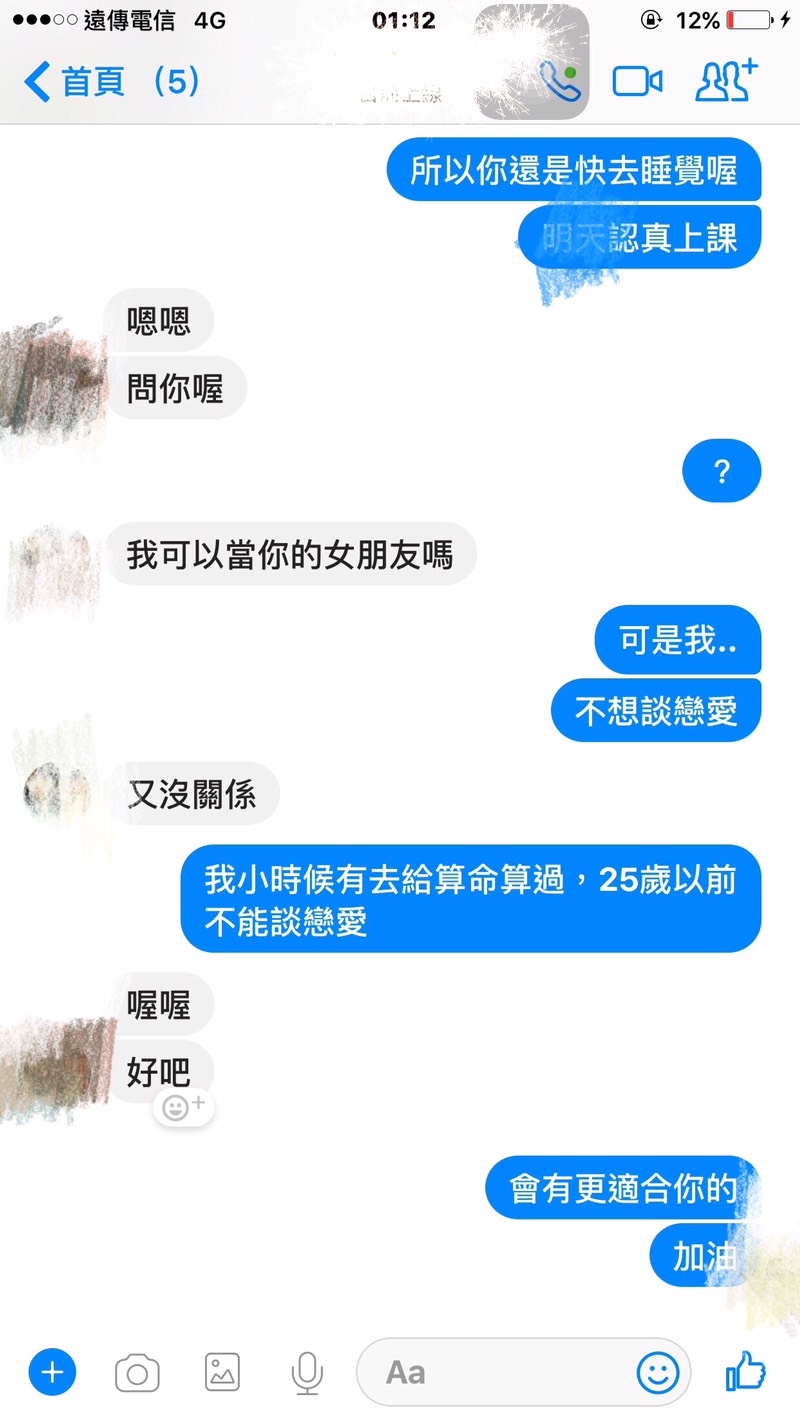Add a reaction to the 好吧 message
800x1422 pixels.
pyautogui.click(x=183, y=1107)
